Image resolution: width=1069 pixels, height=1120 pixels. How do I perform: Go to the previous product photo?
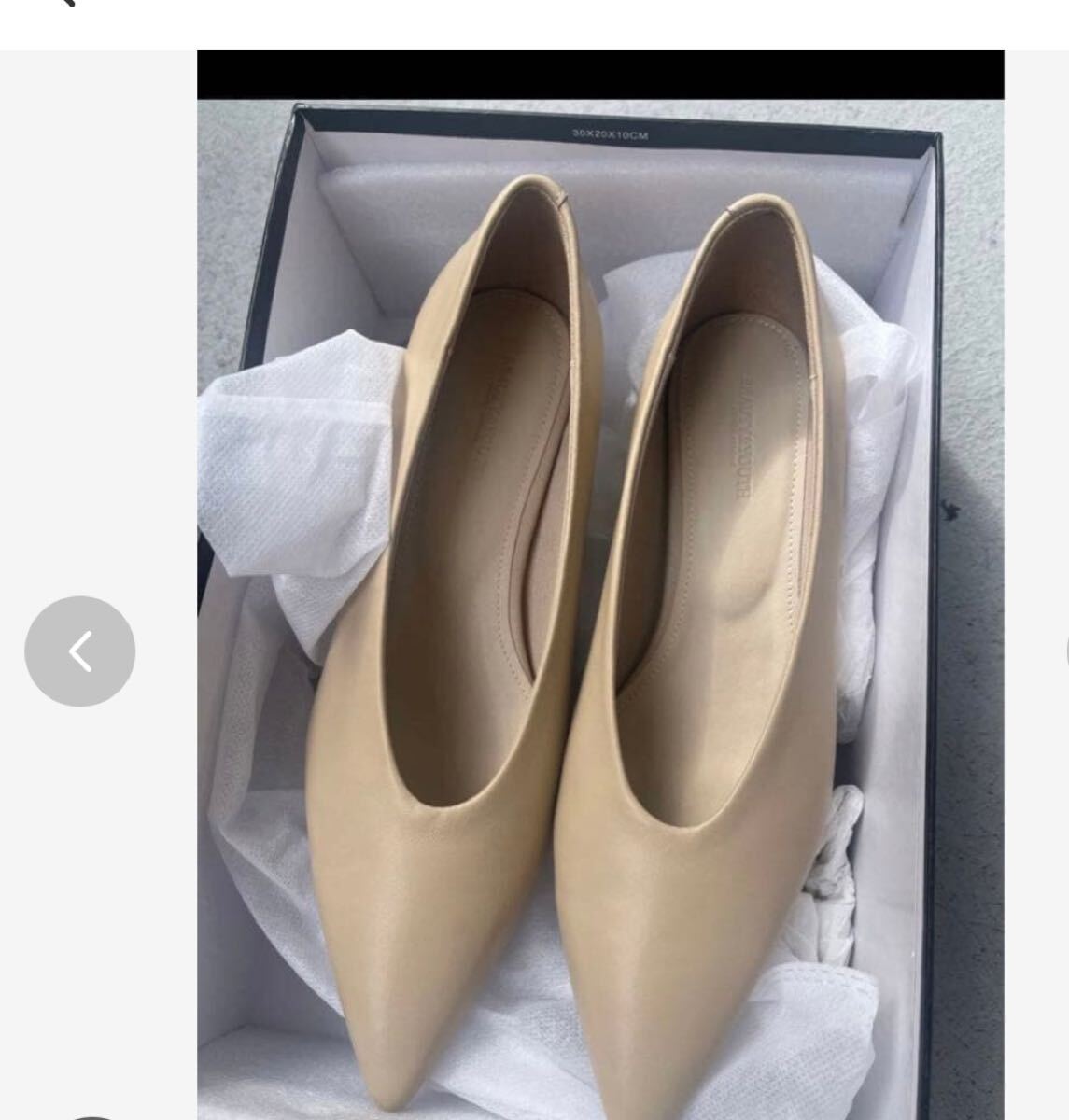coord(80,651)
